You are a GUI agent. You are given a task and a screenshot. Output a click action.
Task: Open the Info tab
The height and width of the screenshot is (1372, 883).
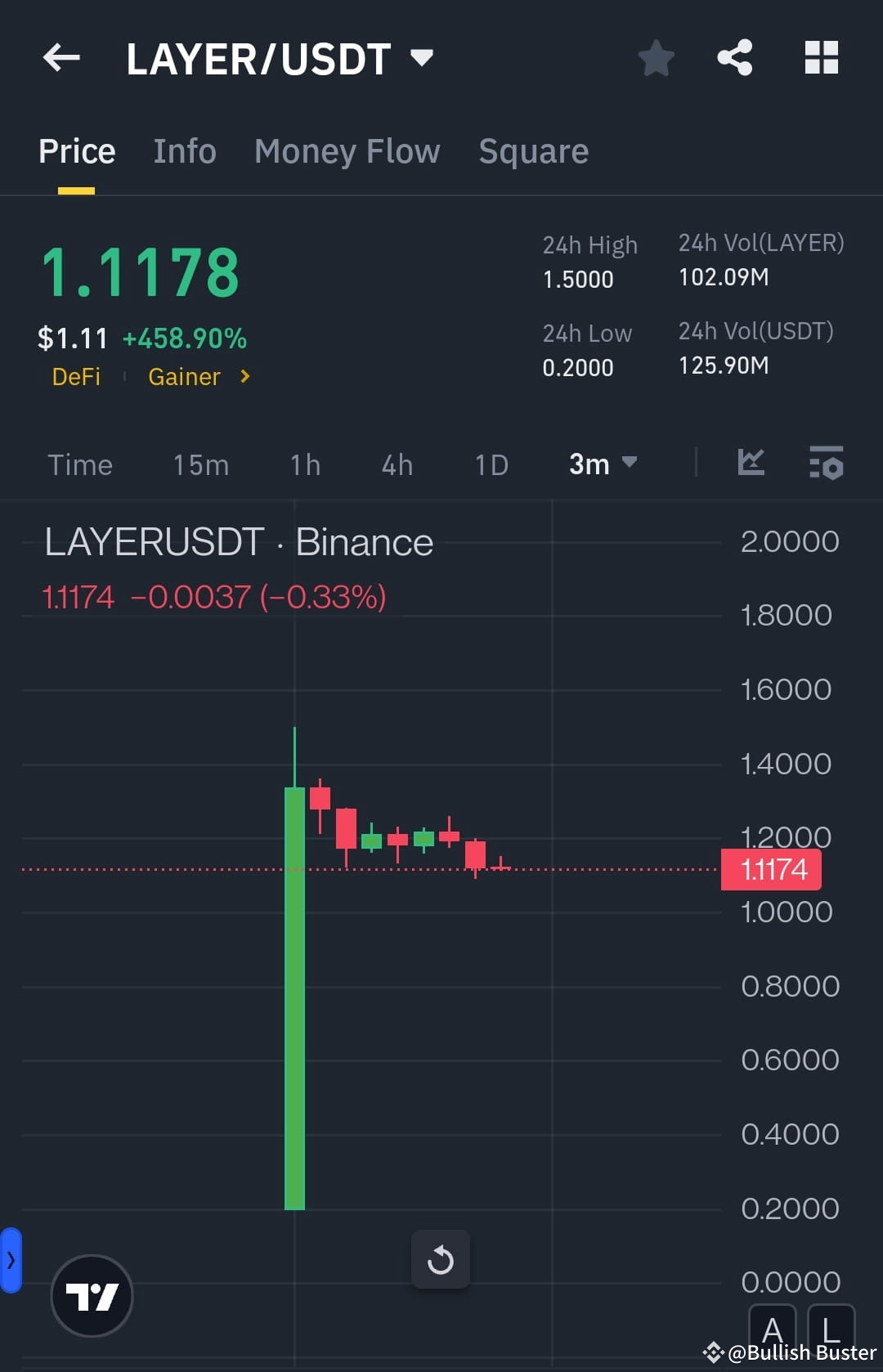pos(184,151)
